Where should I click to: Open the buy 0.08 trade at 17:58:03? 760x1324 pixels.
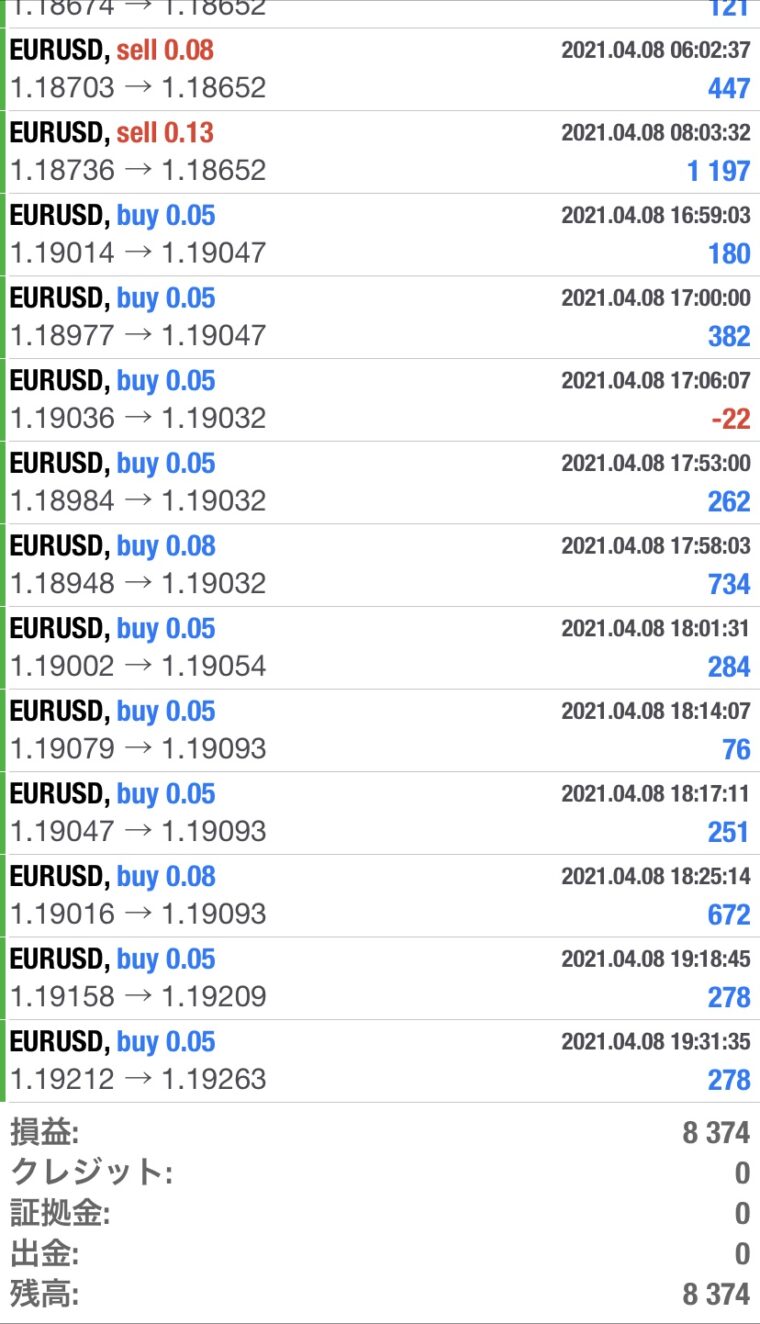tap(380, 565)
